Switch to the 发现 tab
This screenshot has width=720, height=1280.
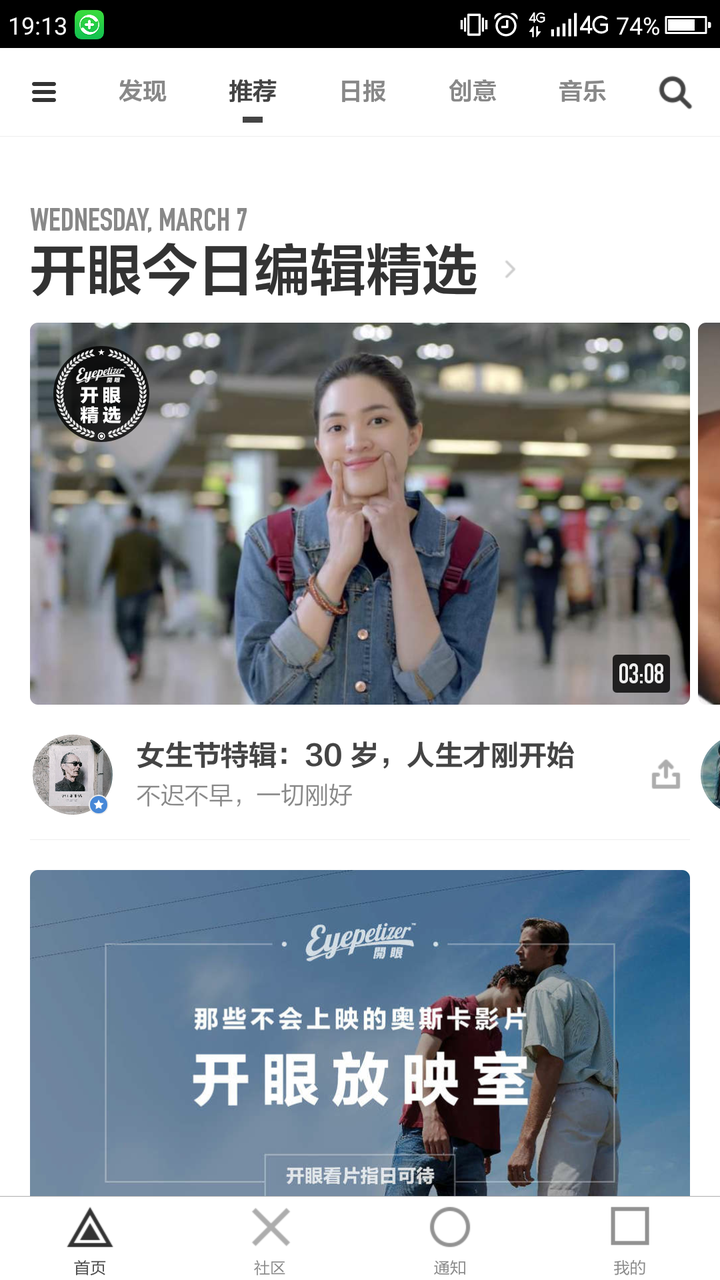point(142,92)
